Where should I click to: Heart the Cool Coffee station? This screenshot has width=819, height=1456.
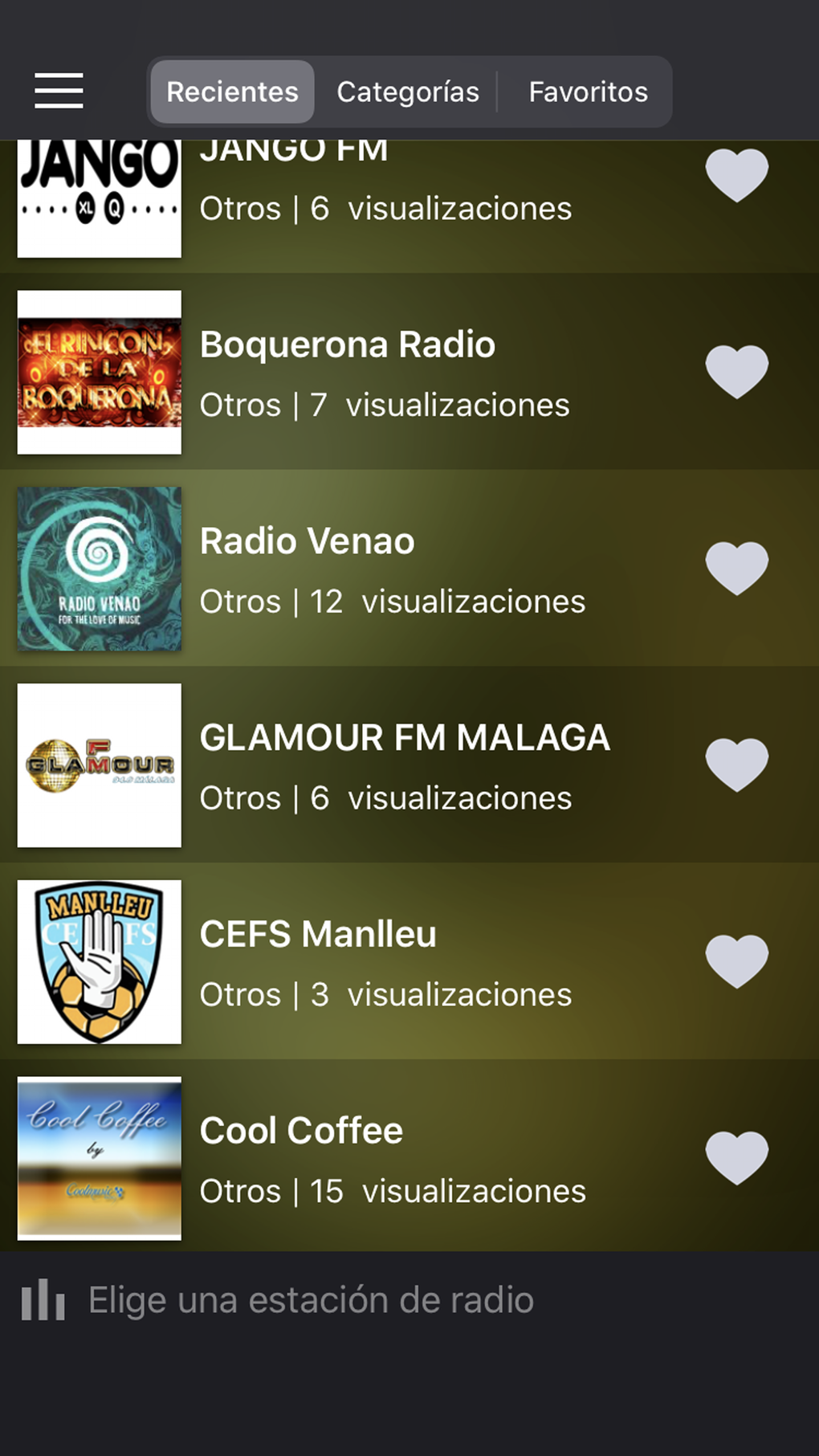736,1157
